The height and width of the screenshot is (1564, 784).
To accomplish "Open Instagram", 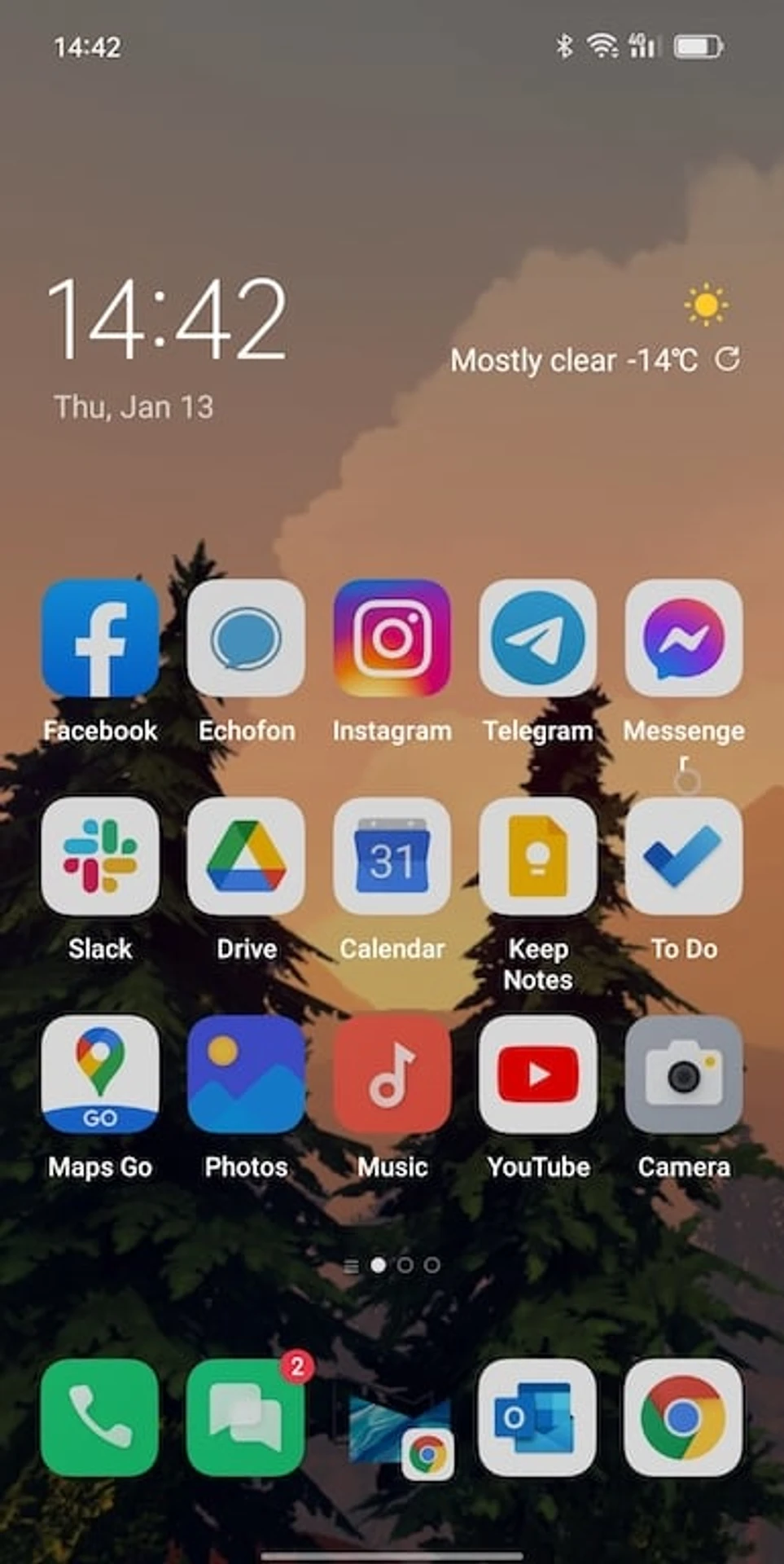I will coord(392,638).
